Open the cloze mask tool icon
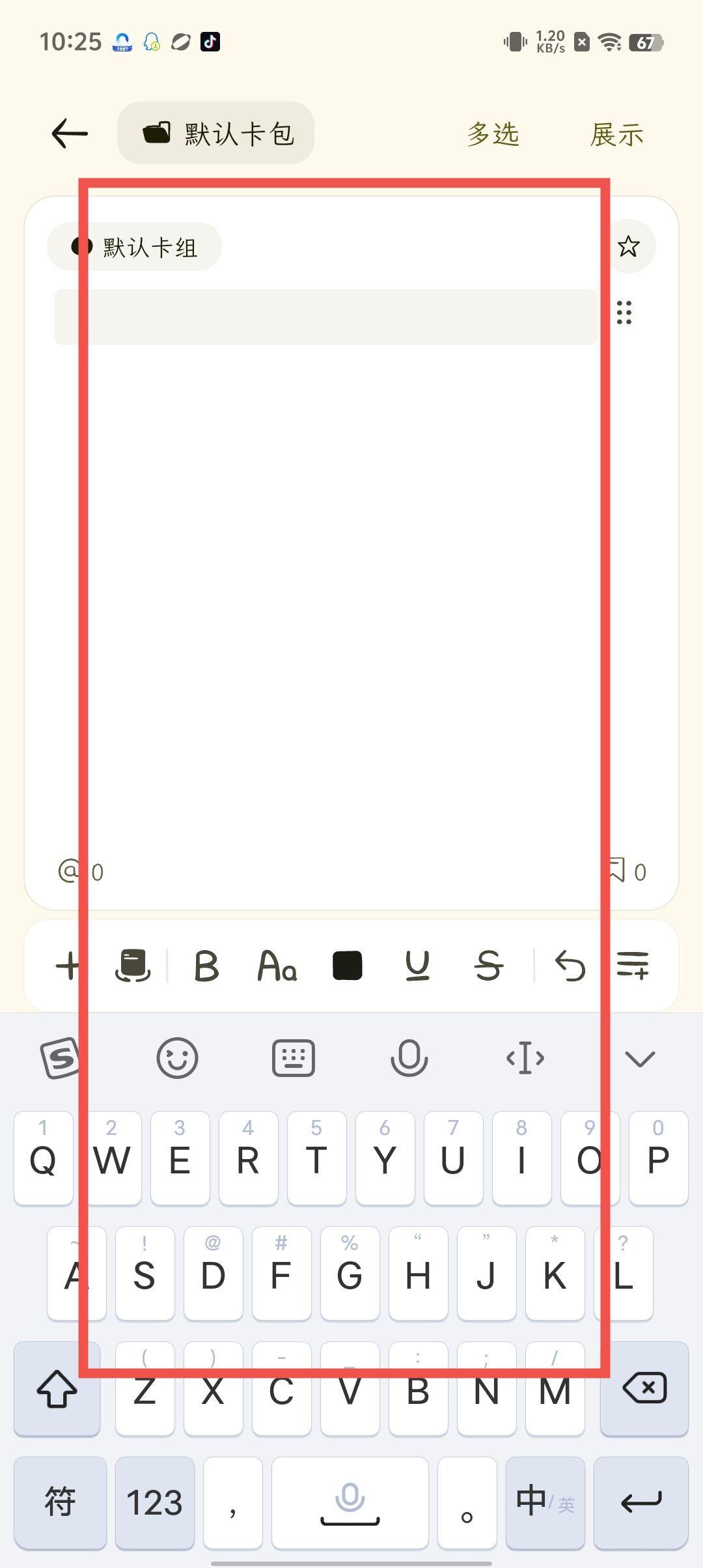The width and height of the screenshot is (703, 1568). (x=133, y=966)
